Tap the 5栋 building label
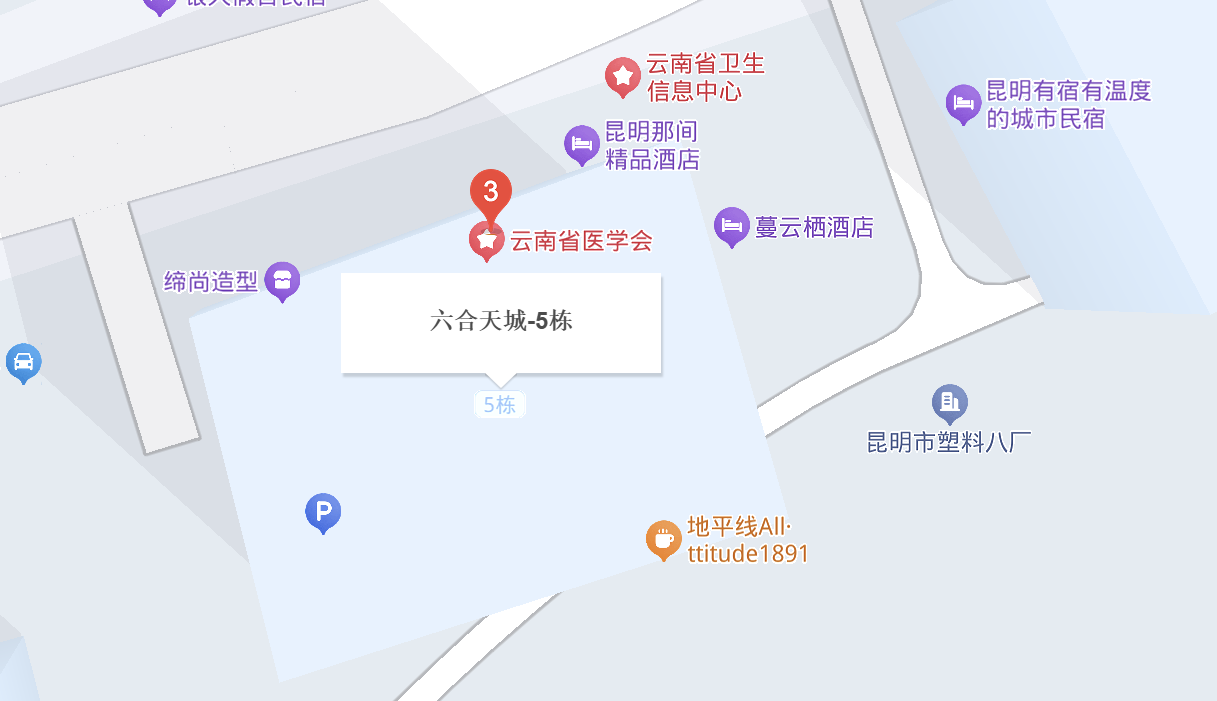 click(x=499, y=405)
